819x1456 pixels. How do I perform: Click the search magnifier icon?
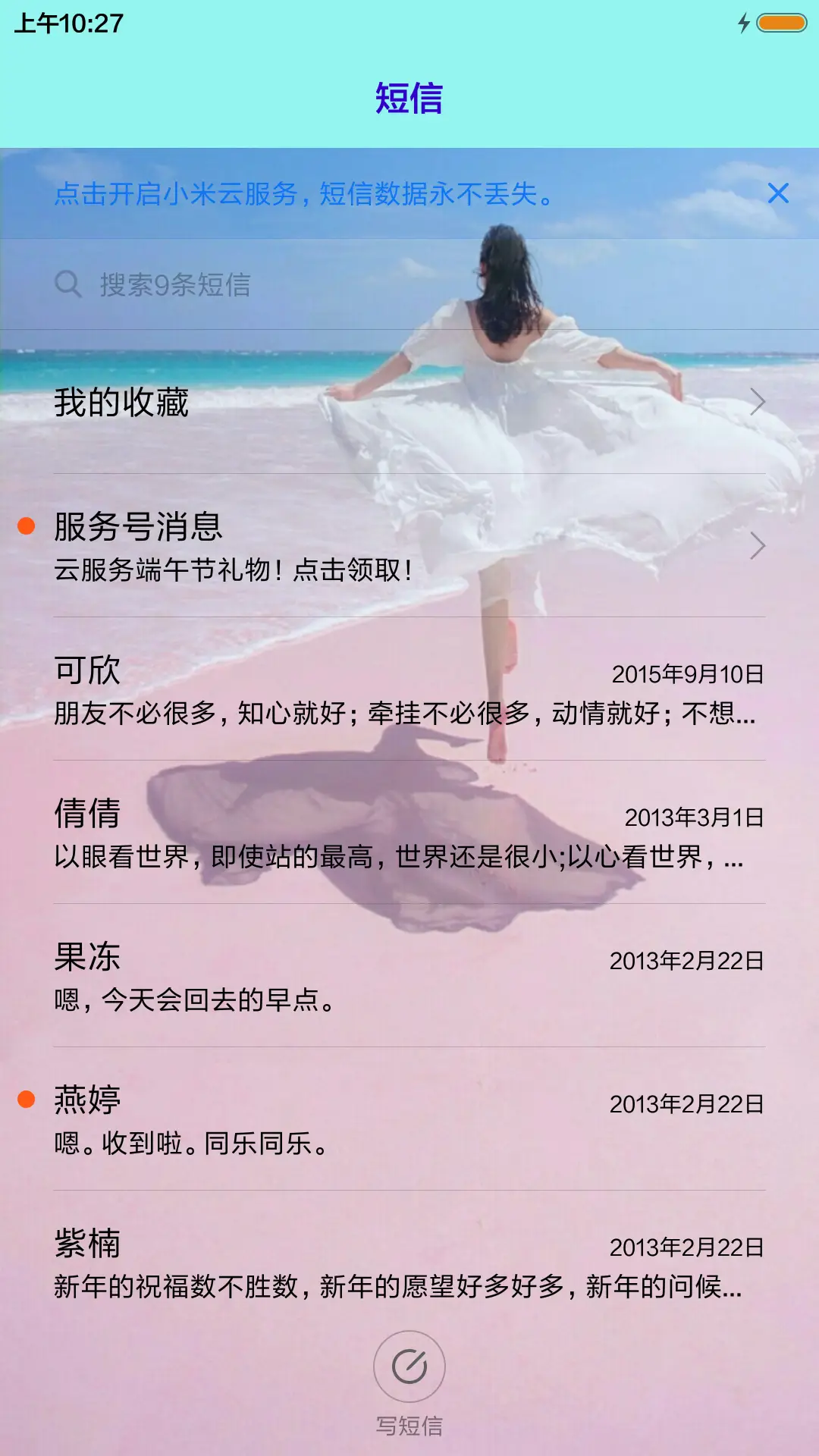tap(68, 285)
